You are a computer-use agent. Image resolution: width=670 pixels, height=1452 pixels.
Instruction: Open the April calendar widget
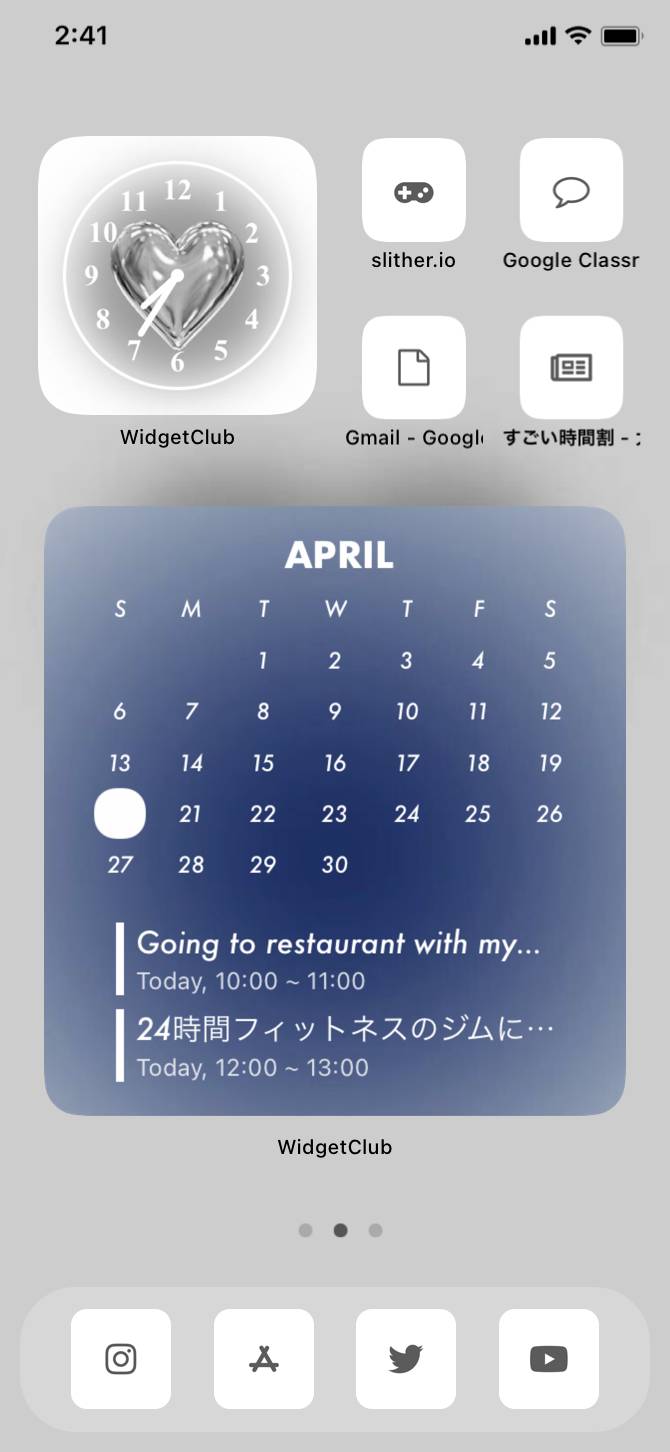(x=335, y=810)
